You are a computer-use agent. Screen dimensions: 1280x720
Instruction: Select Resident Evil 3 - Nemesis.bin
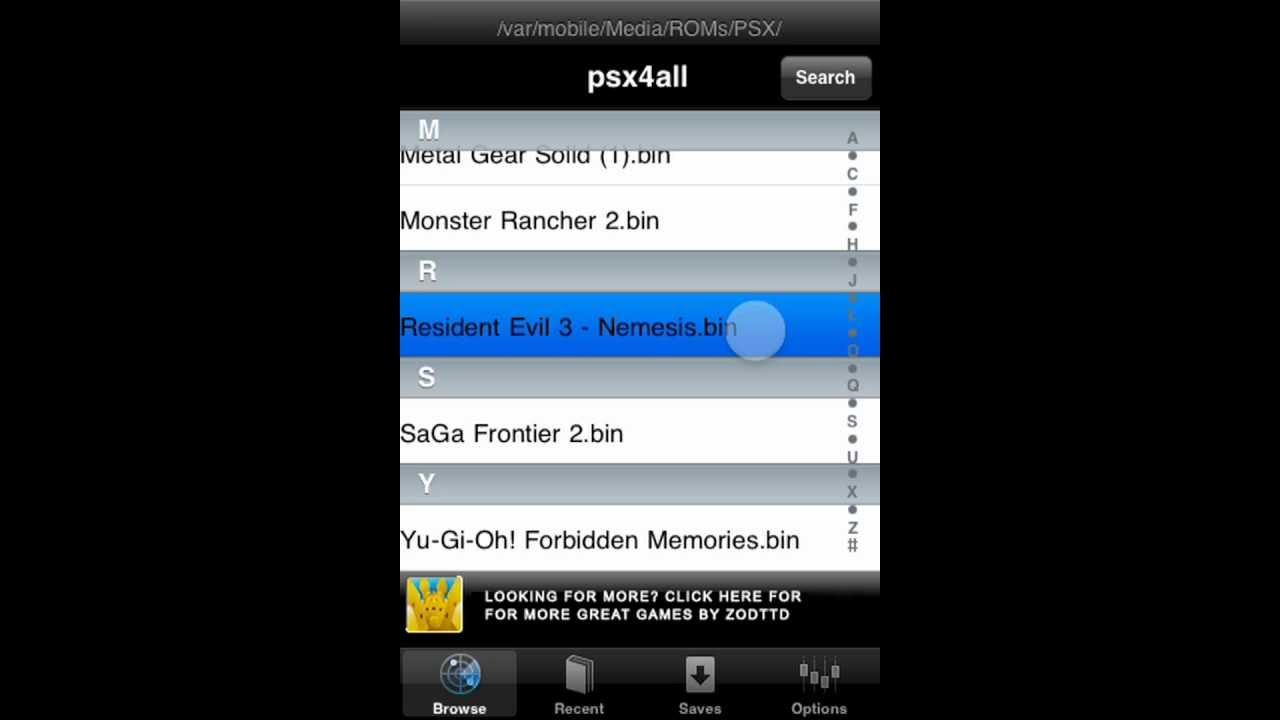coord(568,327)
